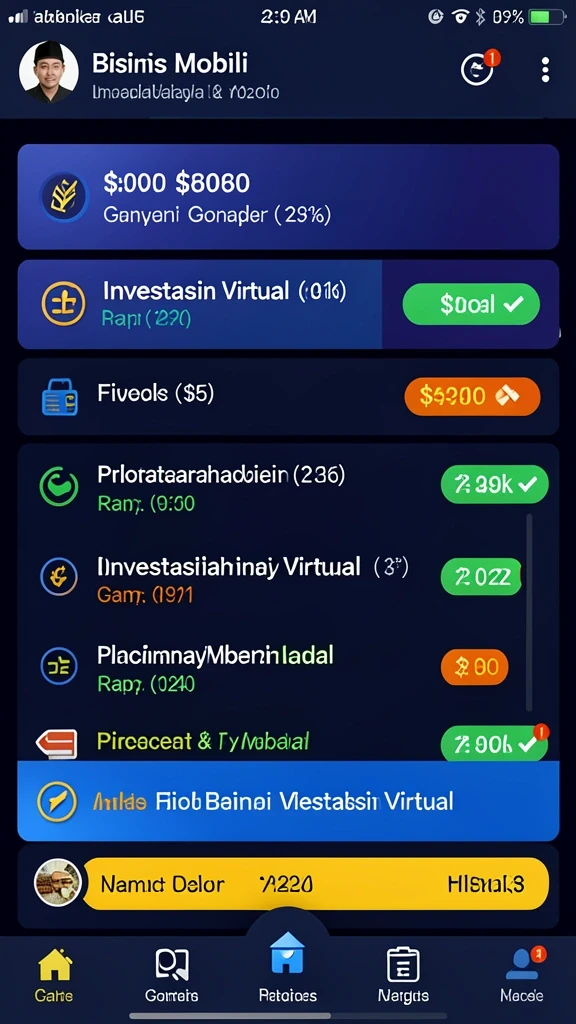Open the Ganyeni Gonader balance card
Image resolution: width=576 pixels, height=1024 pixels.
tap(288, 197)
